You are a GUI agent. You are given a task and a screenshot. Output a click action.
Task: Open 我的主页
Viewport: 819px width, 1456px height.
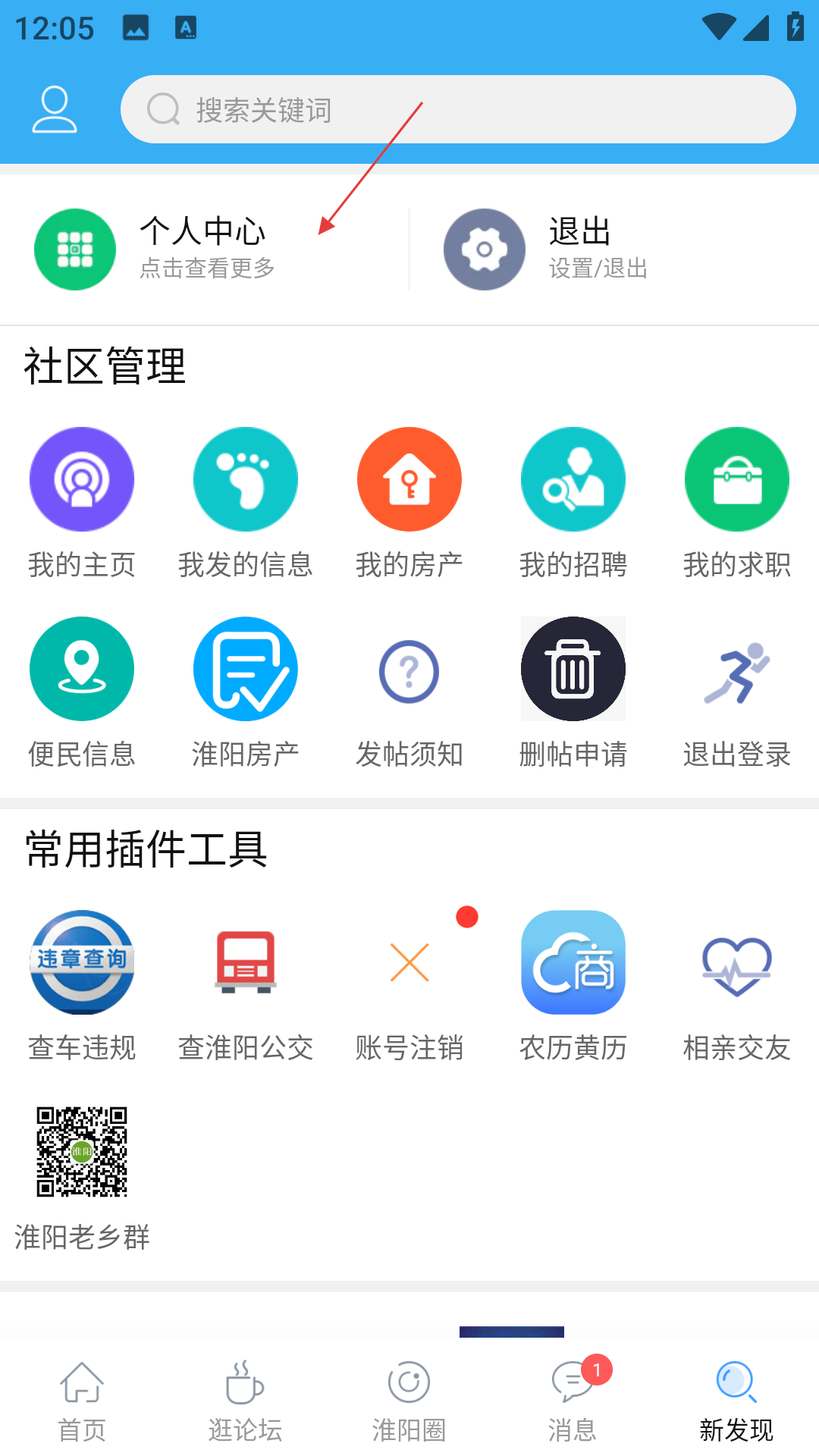(x=82, y=504)
